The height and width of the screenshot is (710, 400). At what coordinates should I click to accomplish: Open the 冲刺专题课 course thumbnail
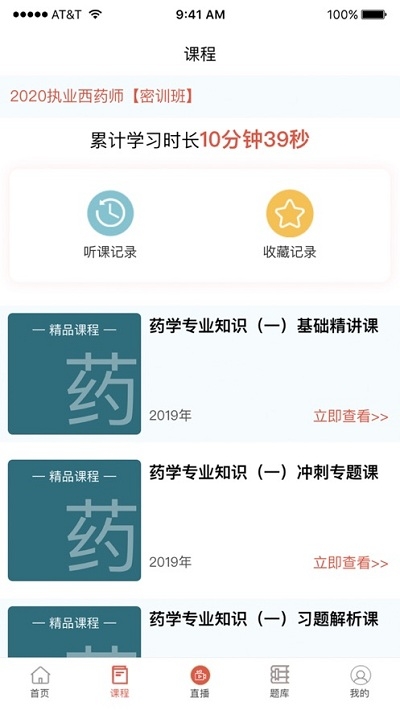pos(74,520)
